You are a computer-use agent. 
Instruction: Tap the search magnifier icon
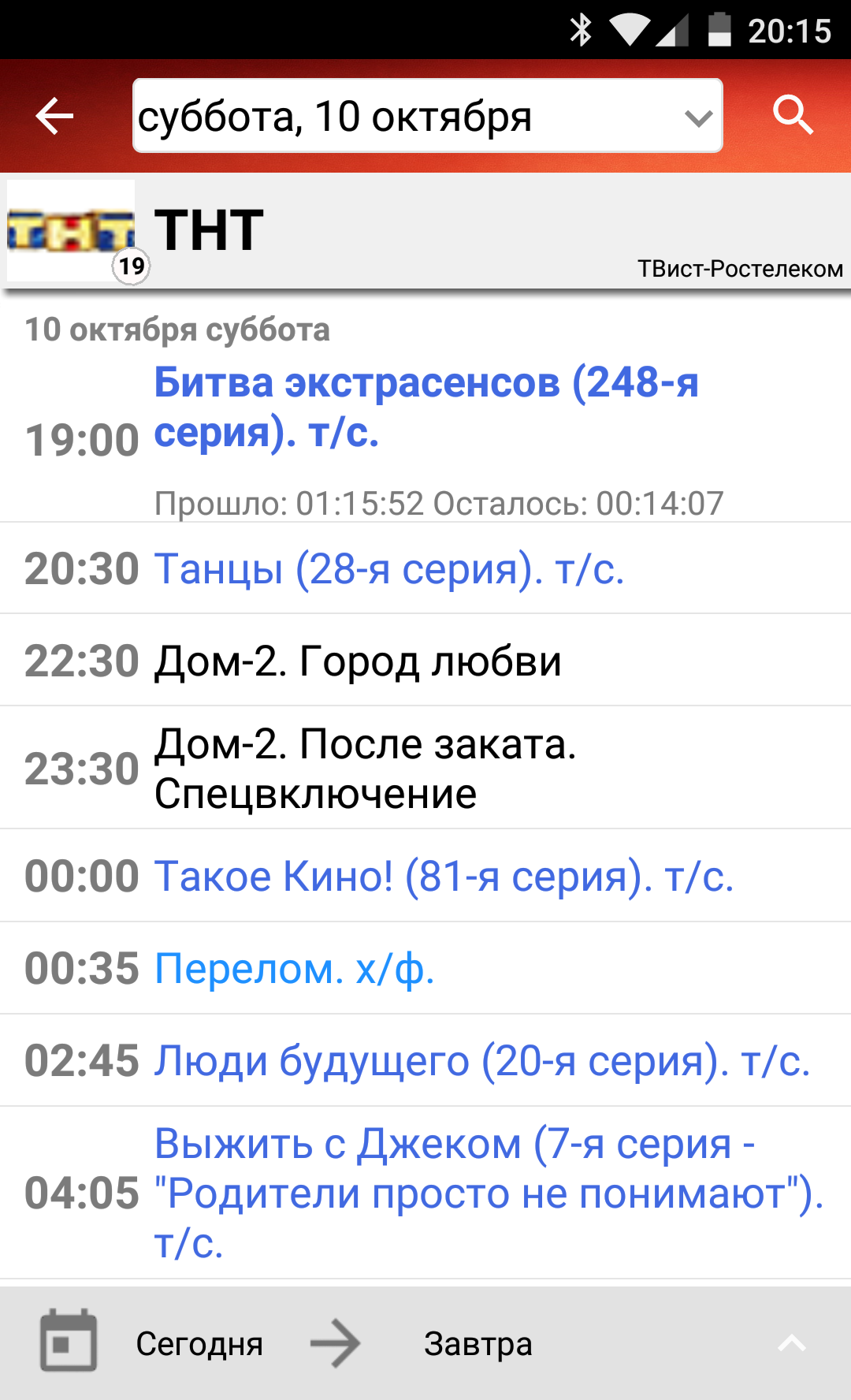(x=792, y=116)
